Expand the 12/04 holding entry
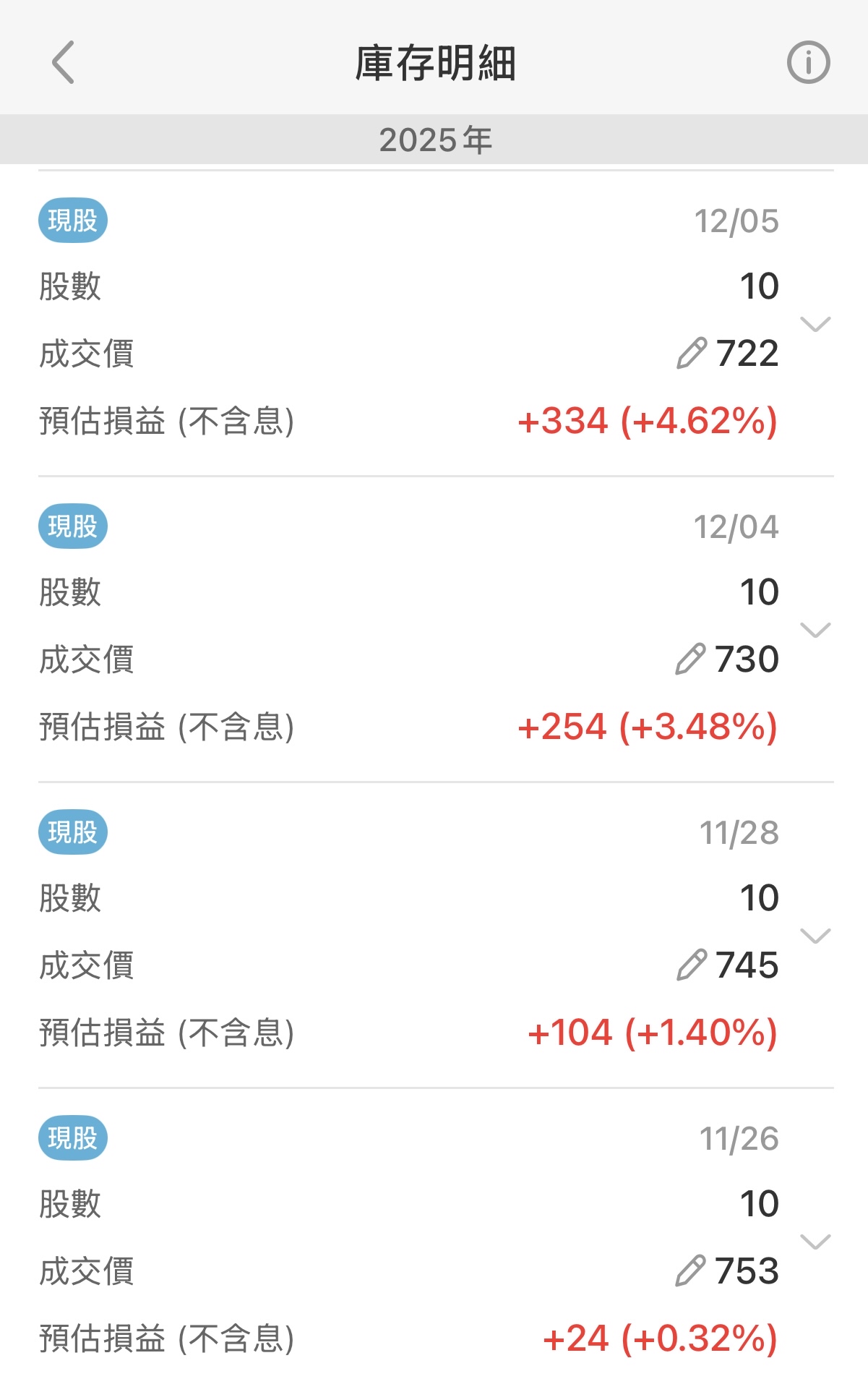 (x=815, y=630)
